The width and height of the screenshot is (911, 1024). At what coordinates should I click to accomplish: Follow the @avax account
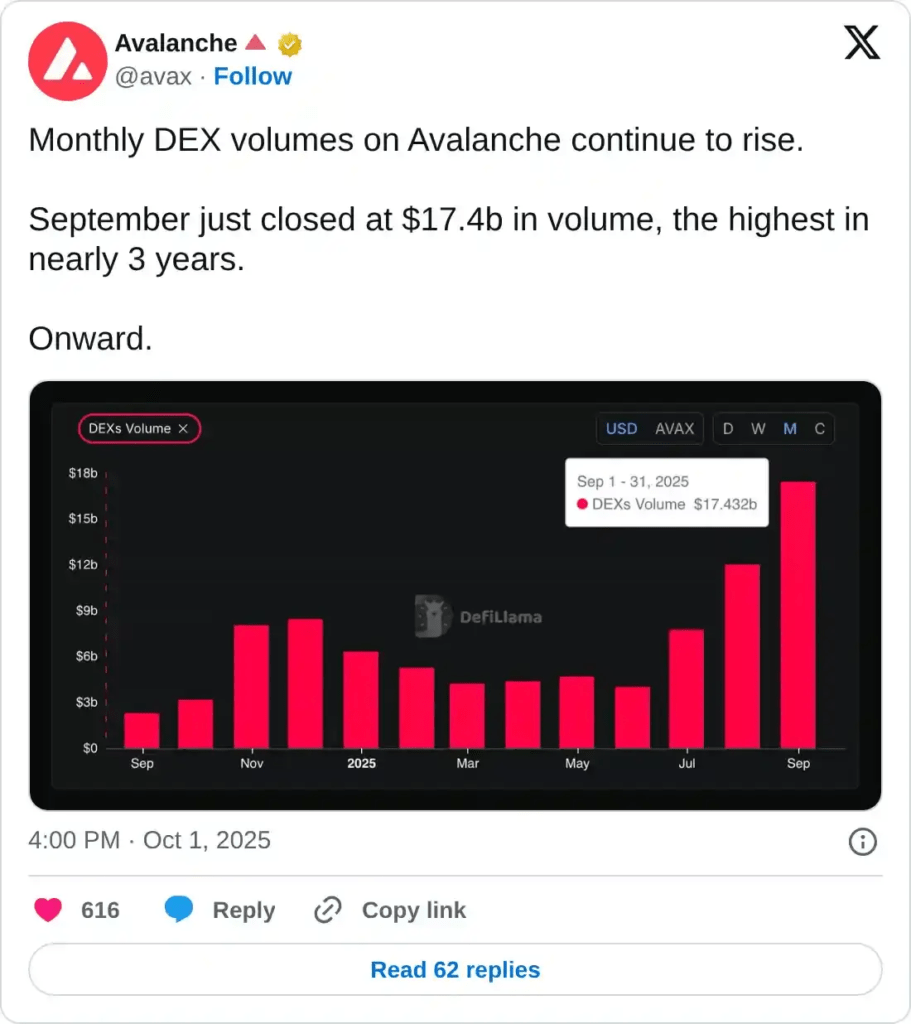coord(252,77)
